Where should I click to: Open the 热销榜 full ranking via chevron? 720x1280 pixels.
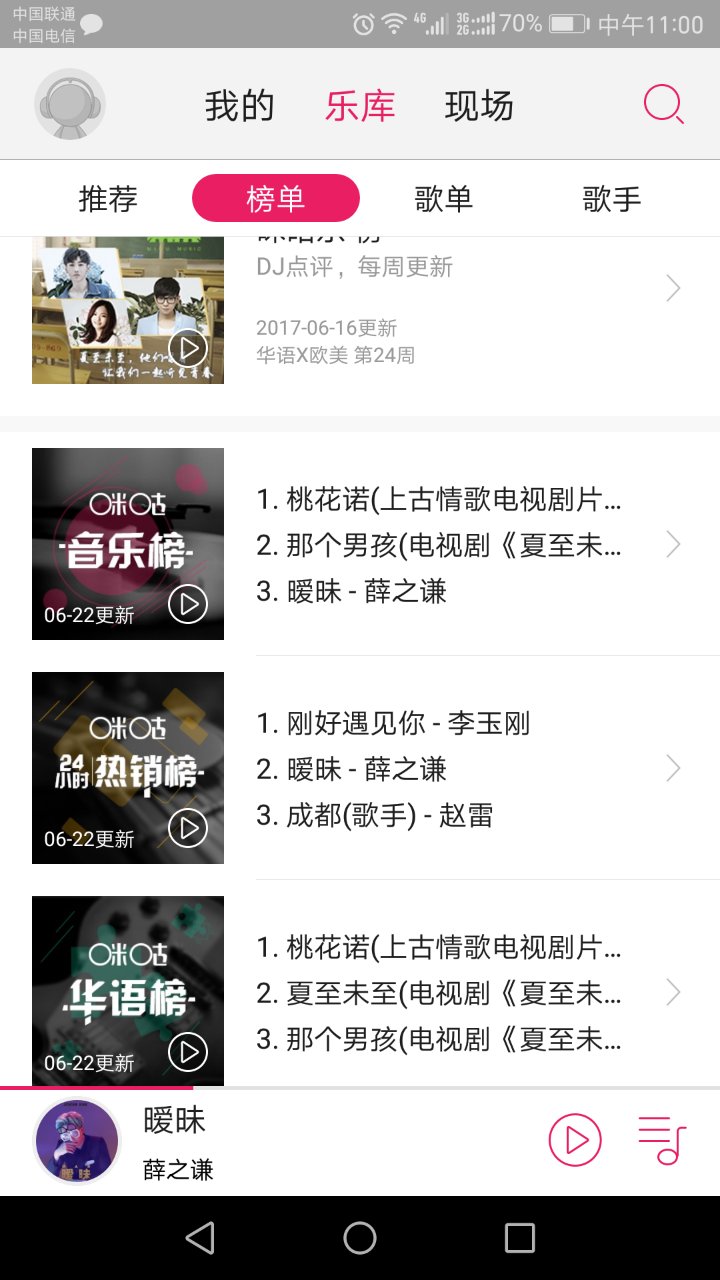pos(673,768)
